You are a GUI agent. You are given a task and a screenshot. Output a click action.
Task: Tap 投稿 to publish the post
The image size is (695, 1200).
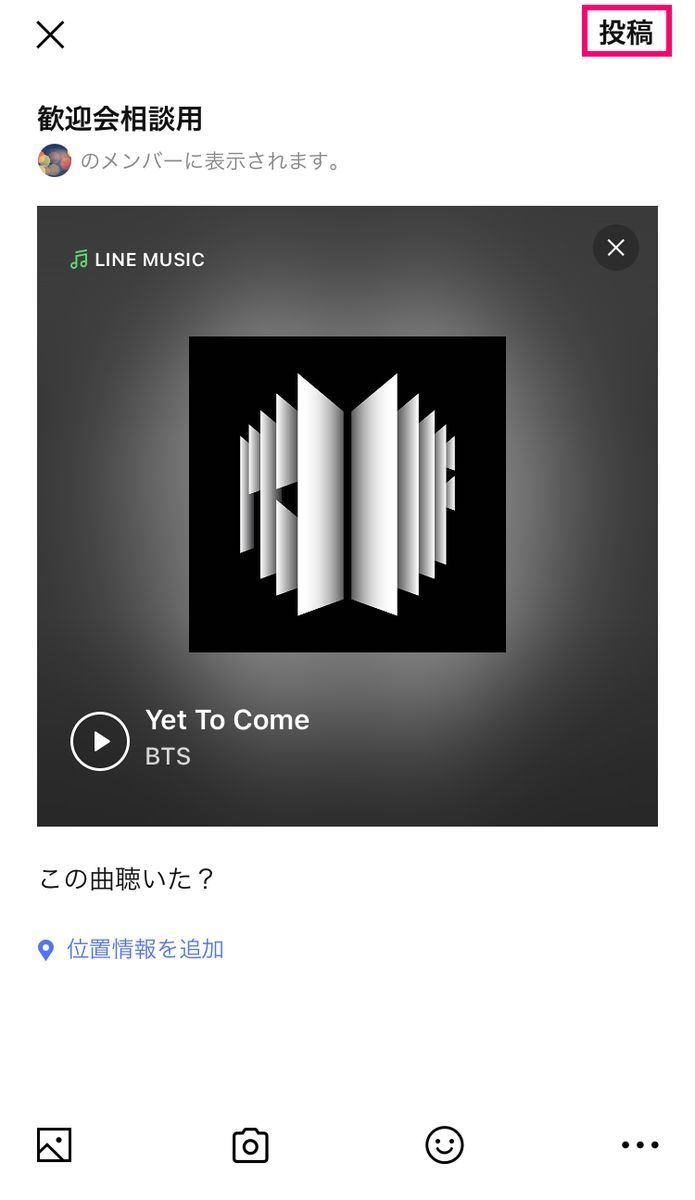point(626,32)
